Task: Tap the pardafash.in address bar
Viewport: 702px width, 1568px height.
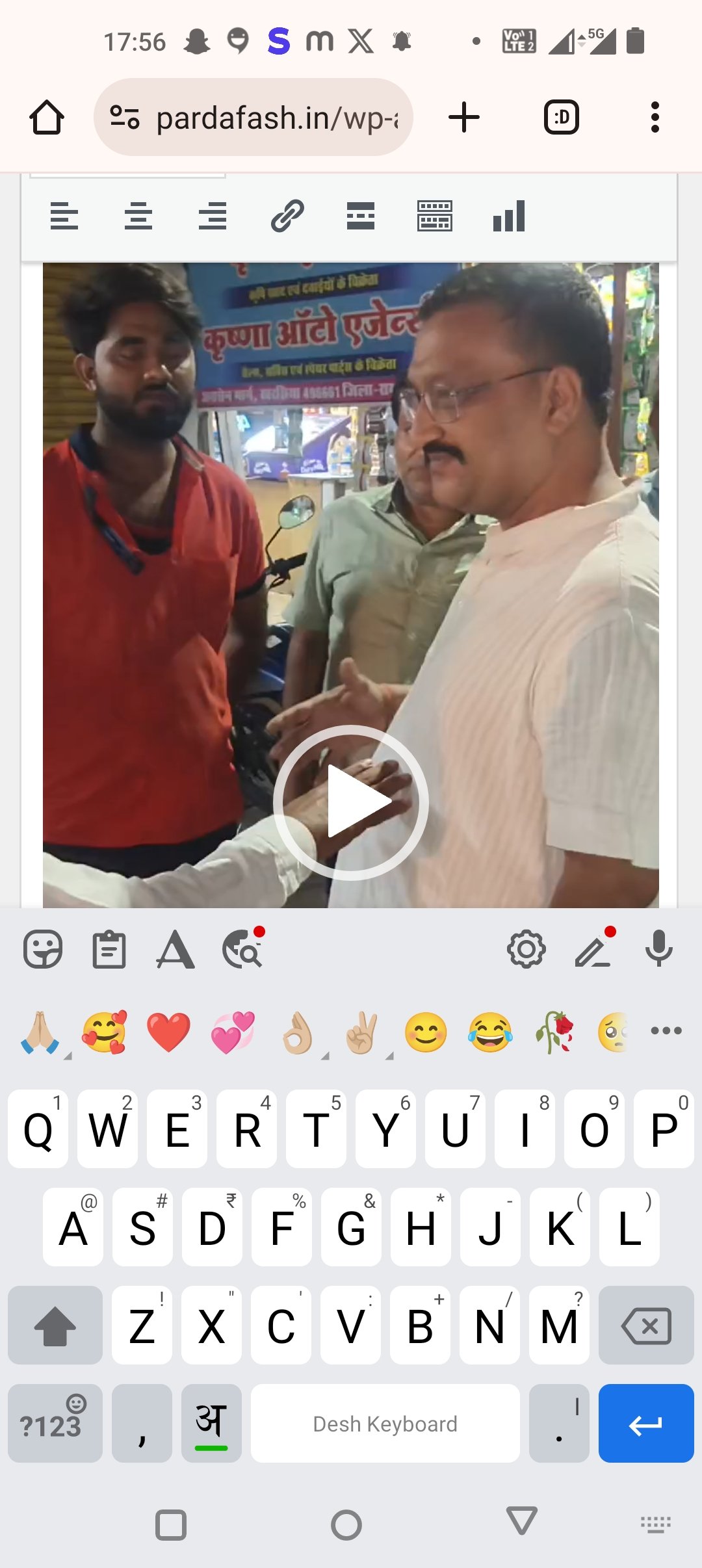Action: pyautogui.click(x=253, y=118)
